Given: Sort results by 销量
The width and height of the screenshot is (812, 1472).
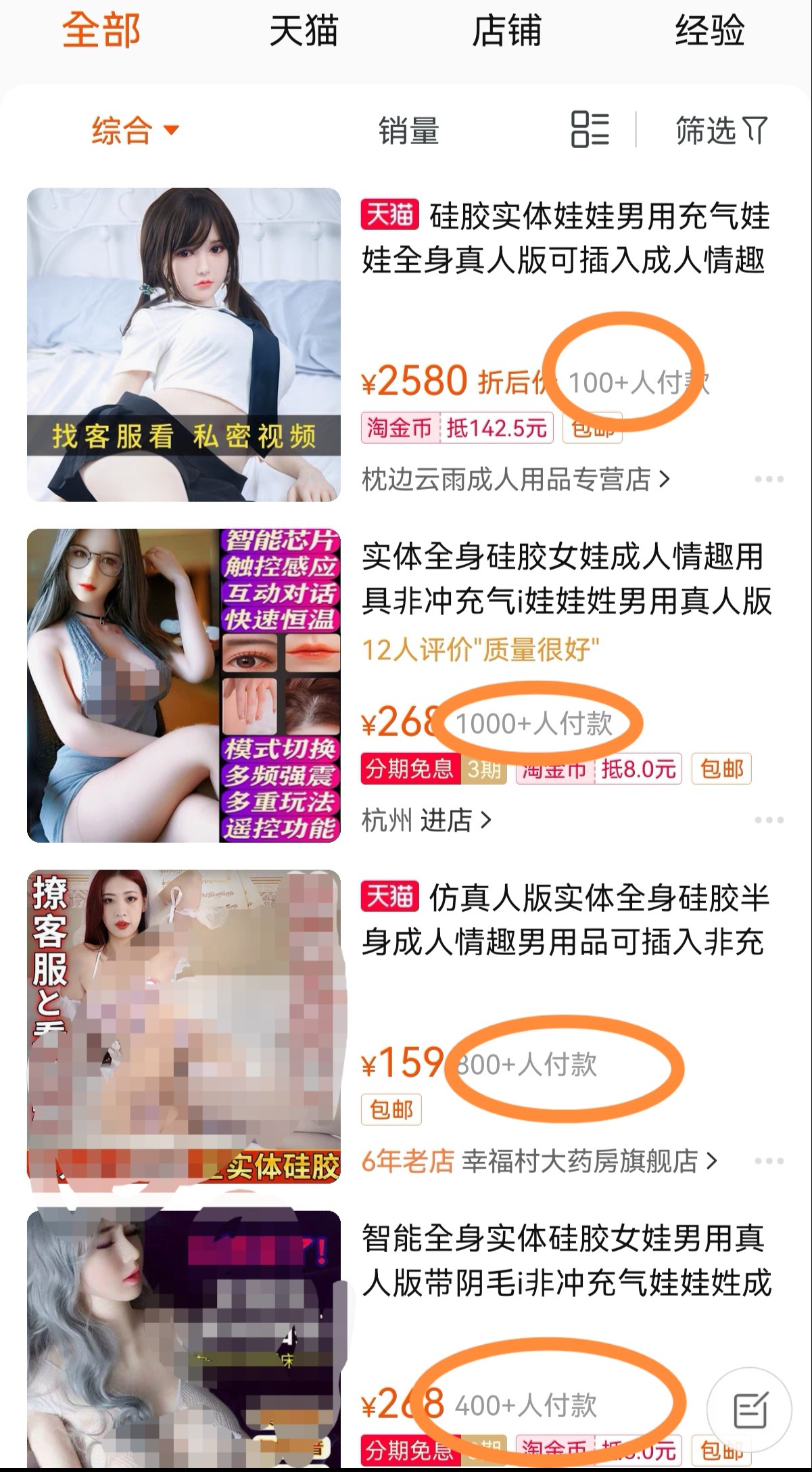Looking at the screenshot, I should pyautogui.click(x=408, y=130).
